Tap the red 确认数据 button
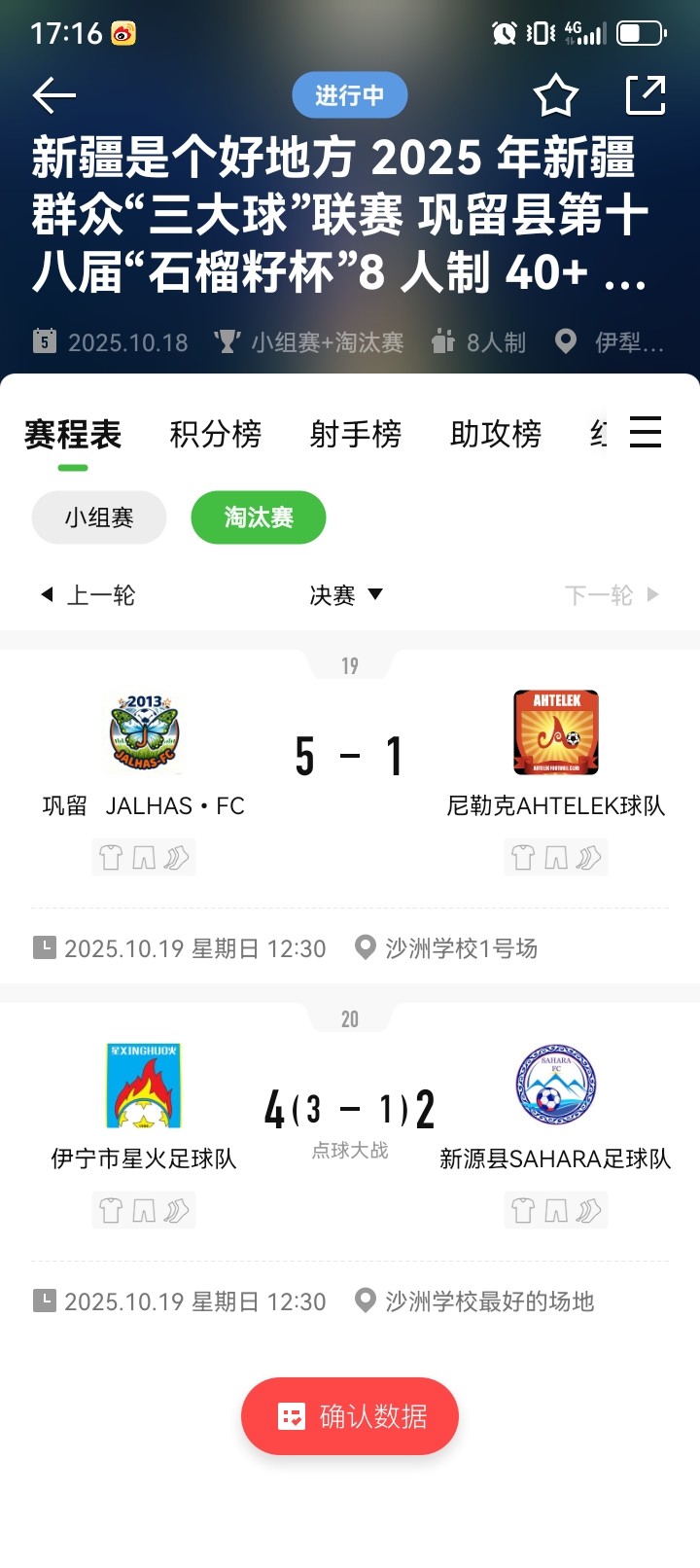The width and height of the screenshot is (700, 1568). (350, 1416)
